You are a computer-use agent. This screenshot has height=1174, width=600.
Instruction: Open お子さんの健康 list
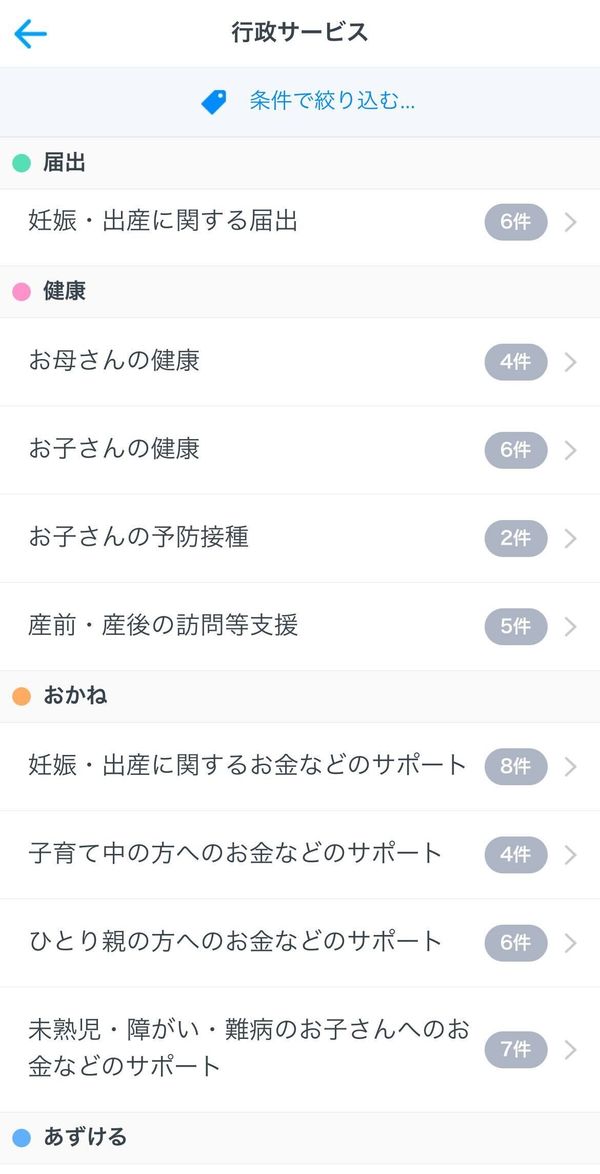pos(300,450)
